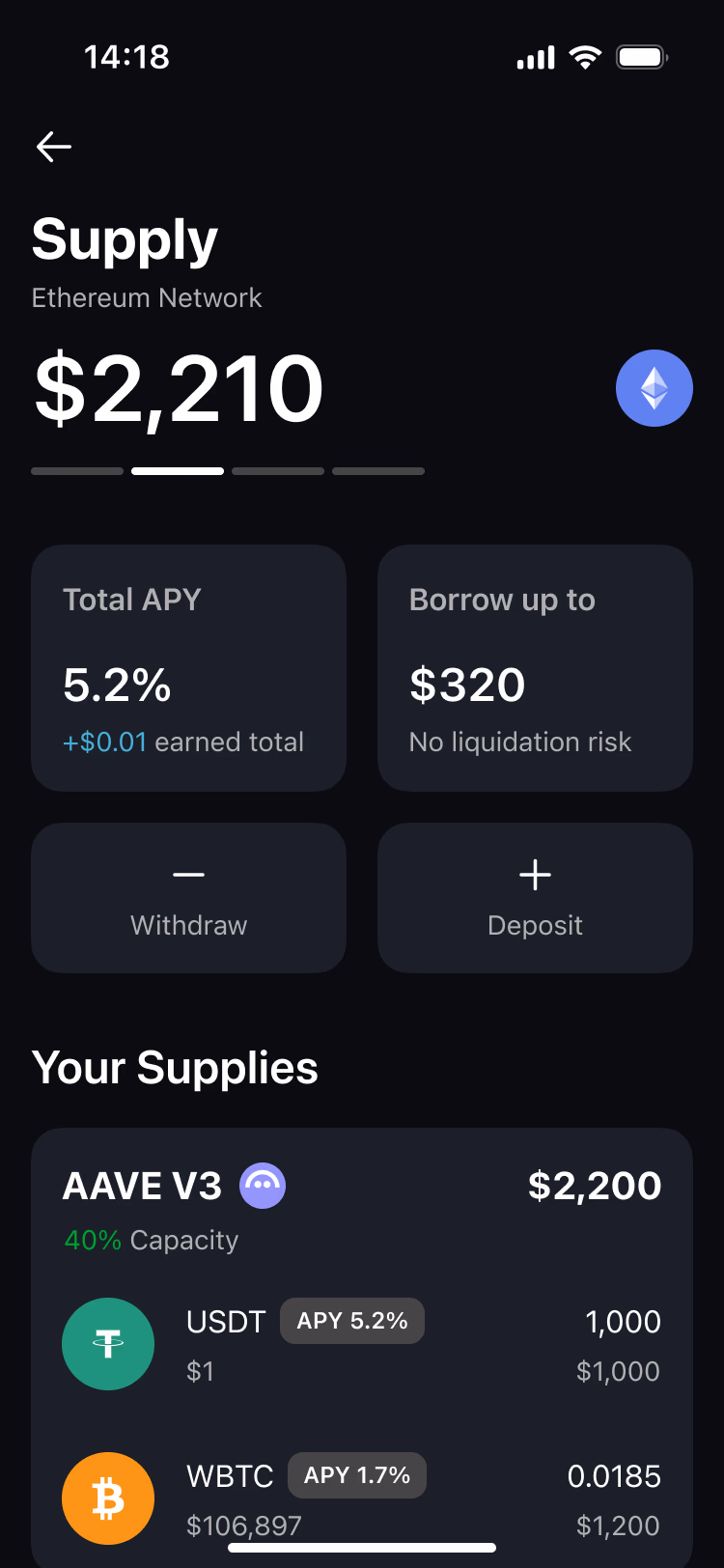This screenshot has height=1568, width=724.
Task: Open the USDT supply row
Action: tap(361, 1344)
